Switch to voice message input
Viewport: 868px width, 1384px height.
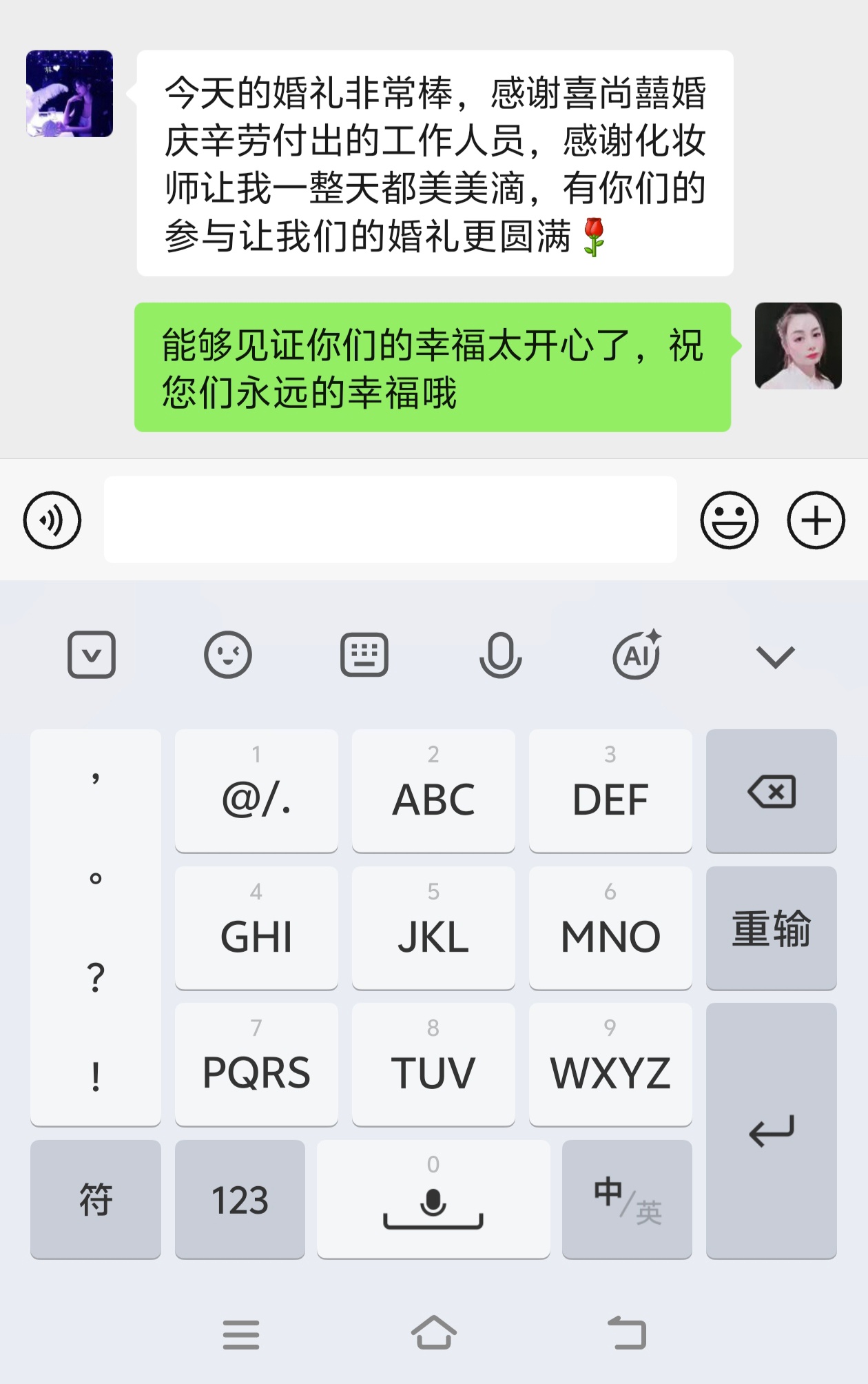52,520
